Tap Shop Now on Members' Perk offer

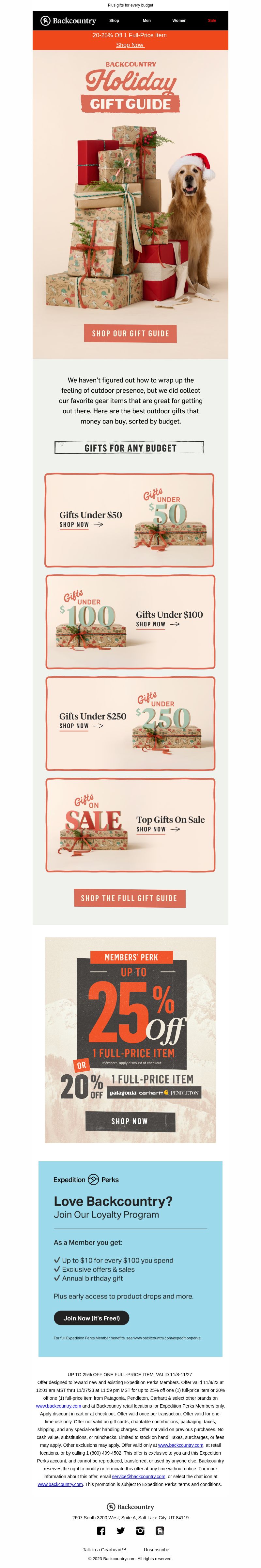tap(130, 1121)
